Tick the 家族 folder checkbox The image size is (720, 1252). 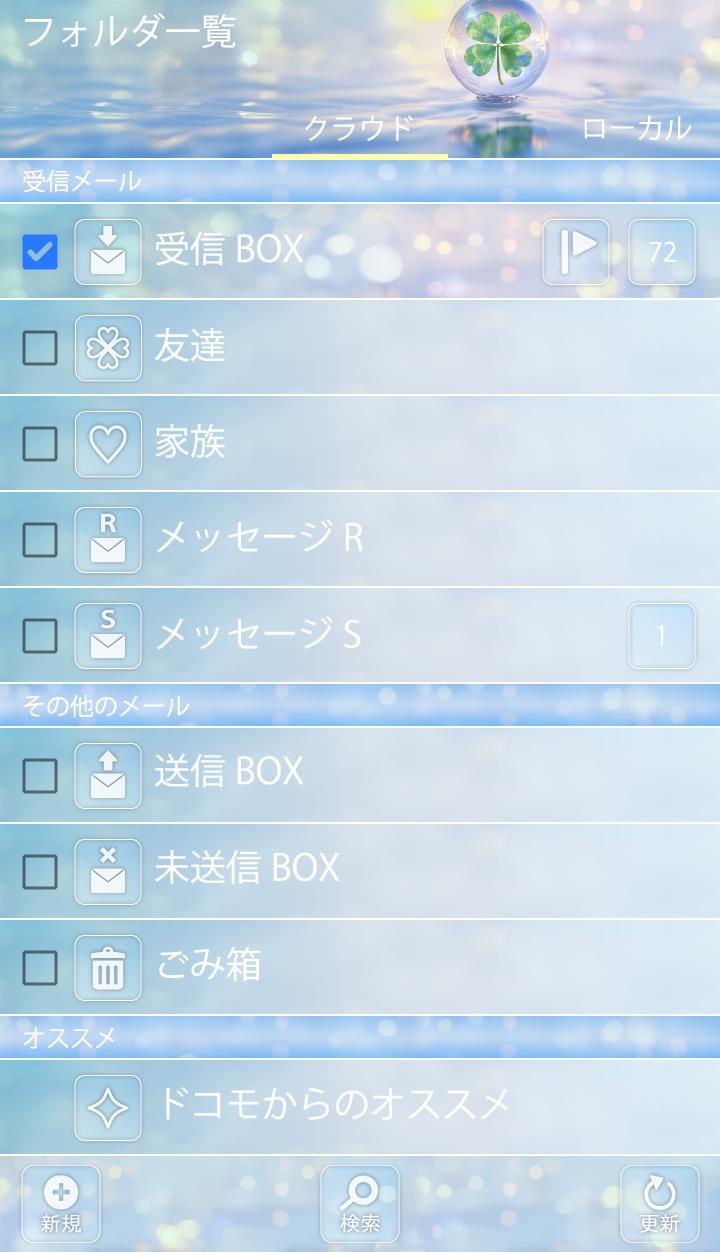40,444
